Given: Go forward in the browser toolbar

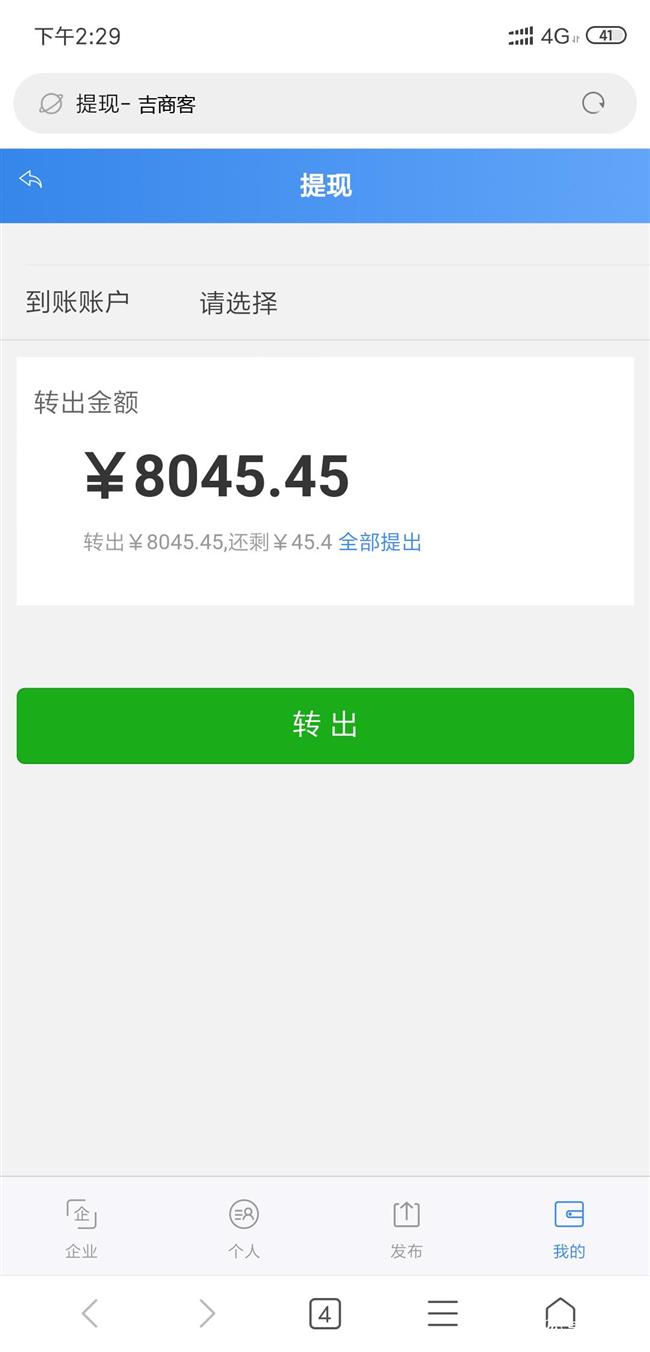Looking at the screenshot, I should (207, 1313).
